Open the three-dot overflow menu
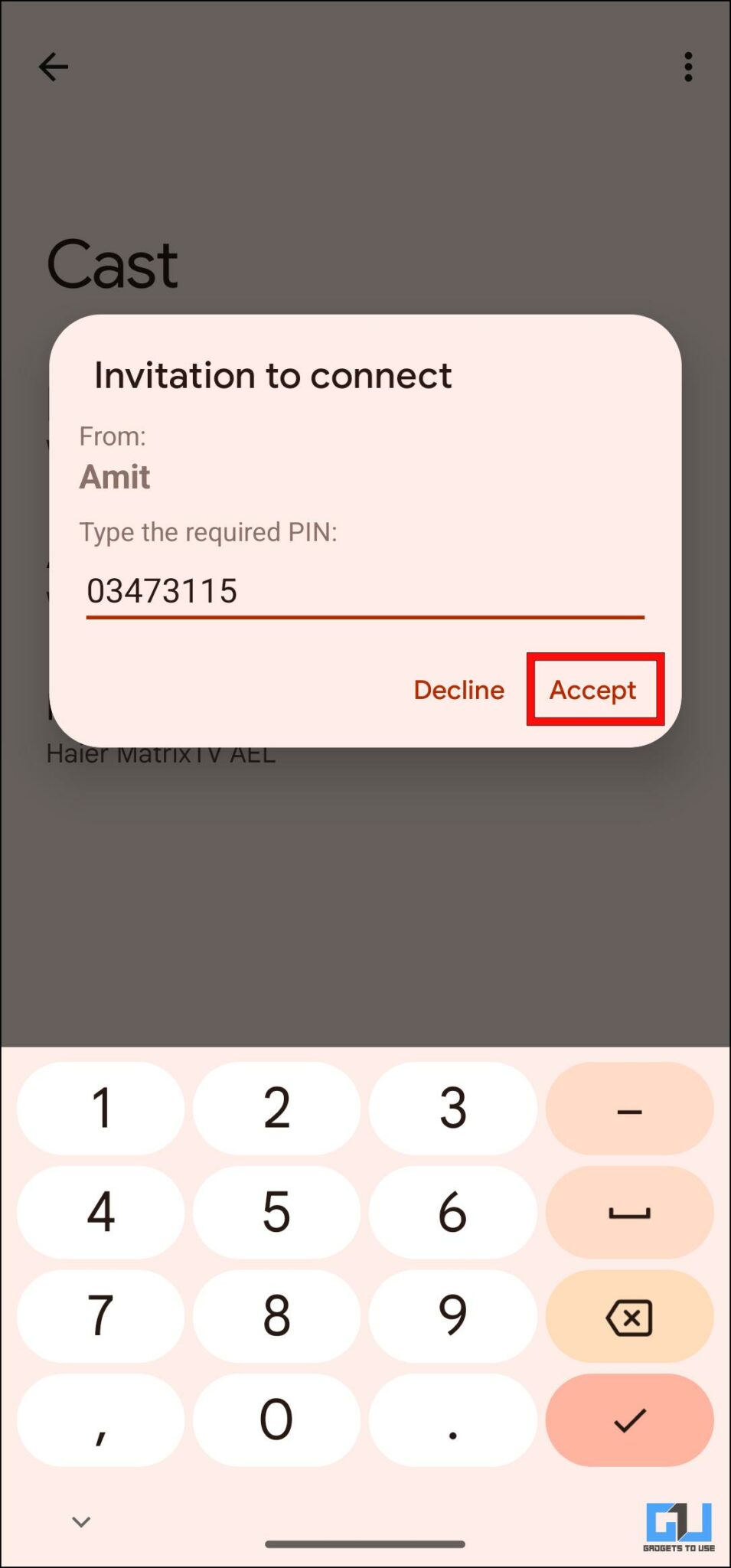Screen dimensions: 731x1568 point(688,67)
